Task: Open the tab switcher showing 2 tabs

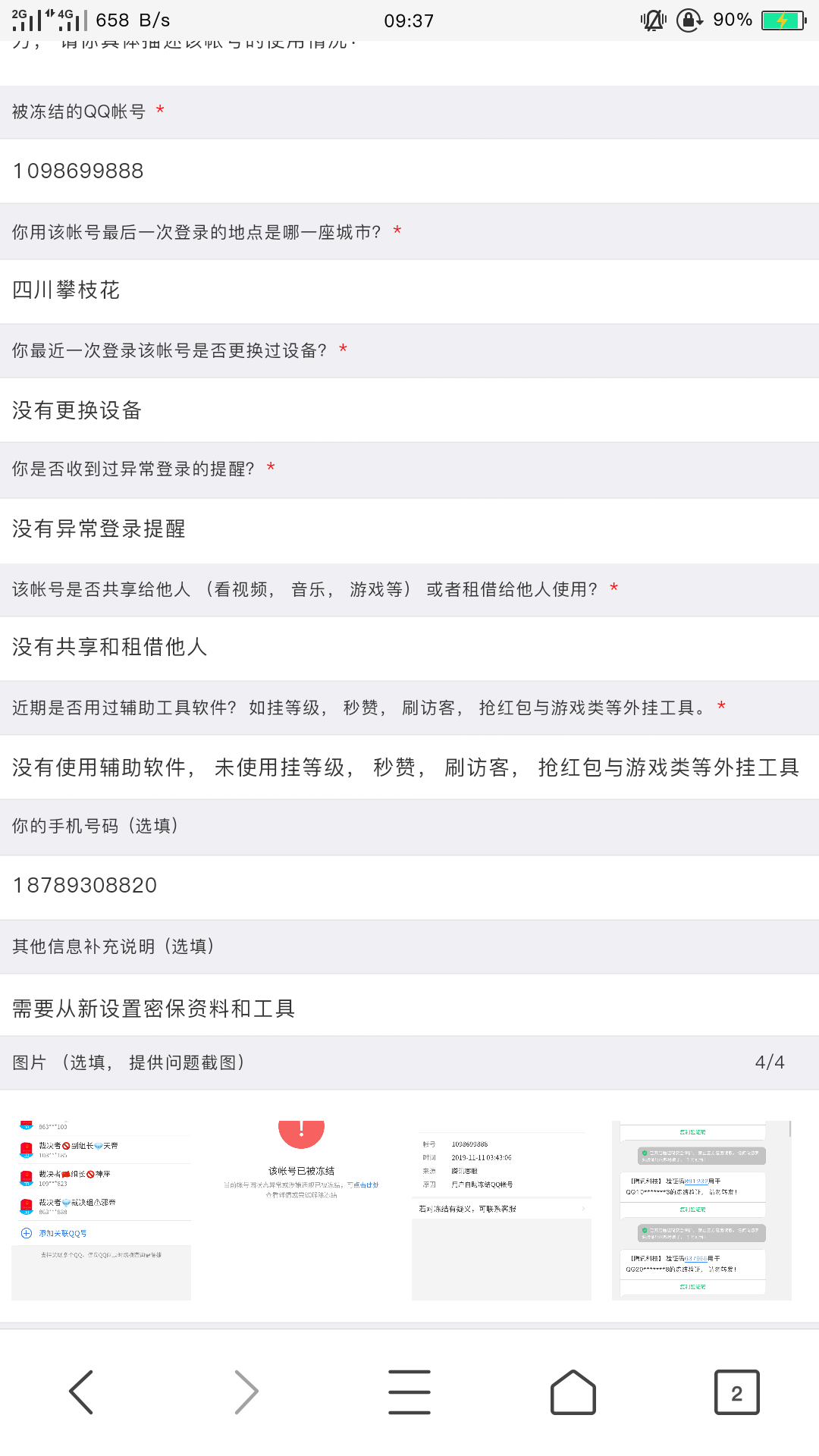Action: pyautogui.click(x=736, y=1392)
